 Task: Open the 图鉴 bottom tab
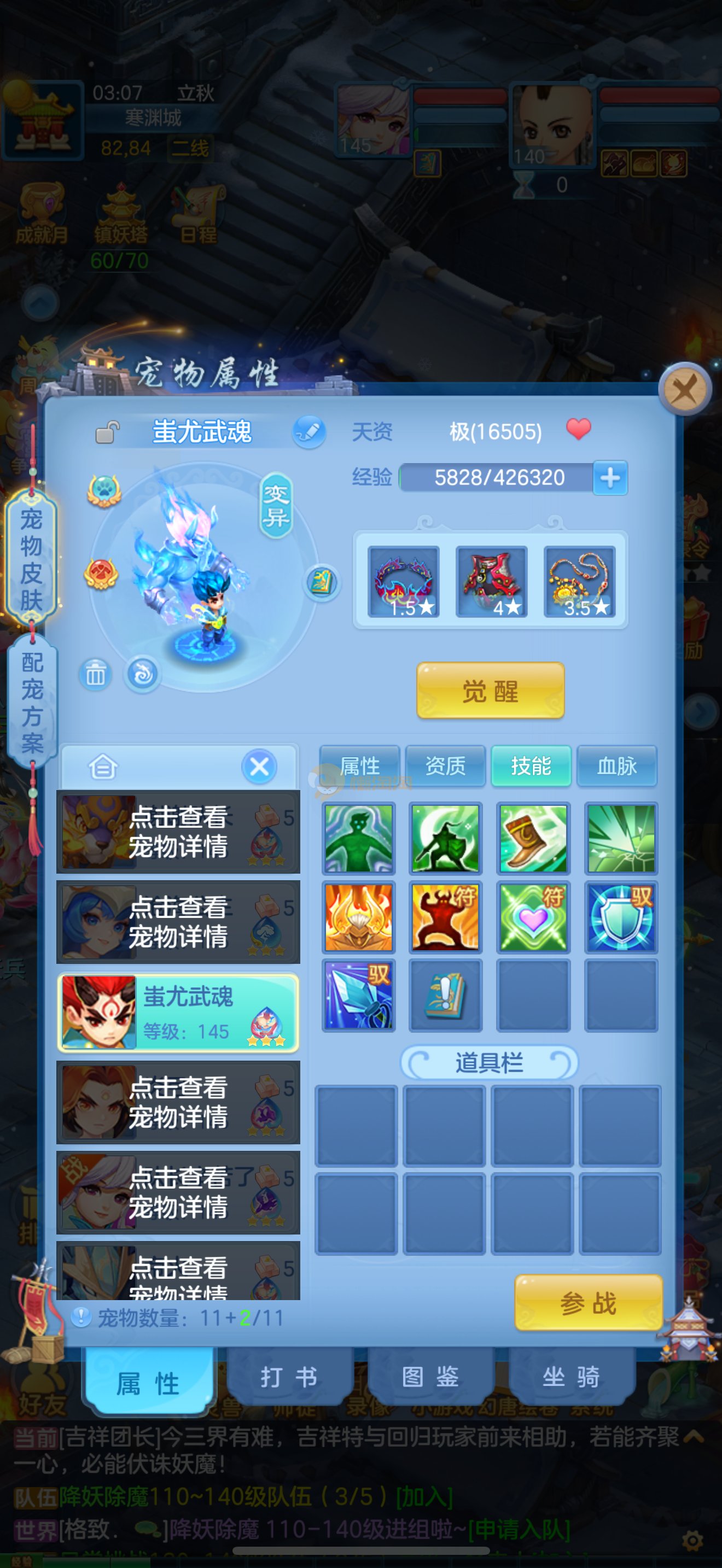coord(430,1376)
